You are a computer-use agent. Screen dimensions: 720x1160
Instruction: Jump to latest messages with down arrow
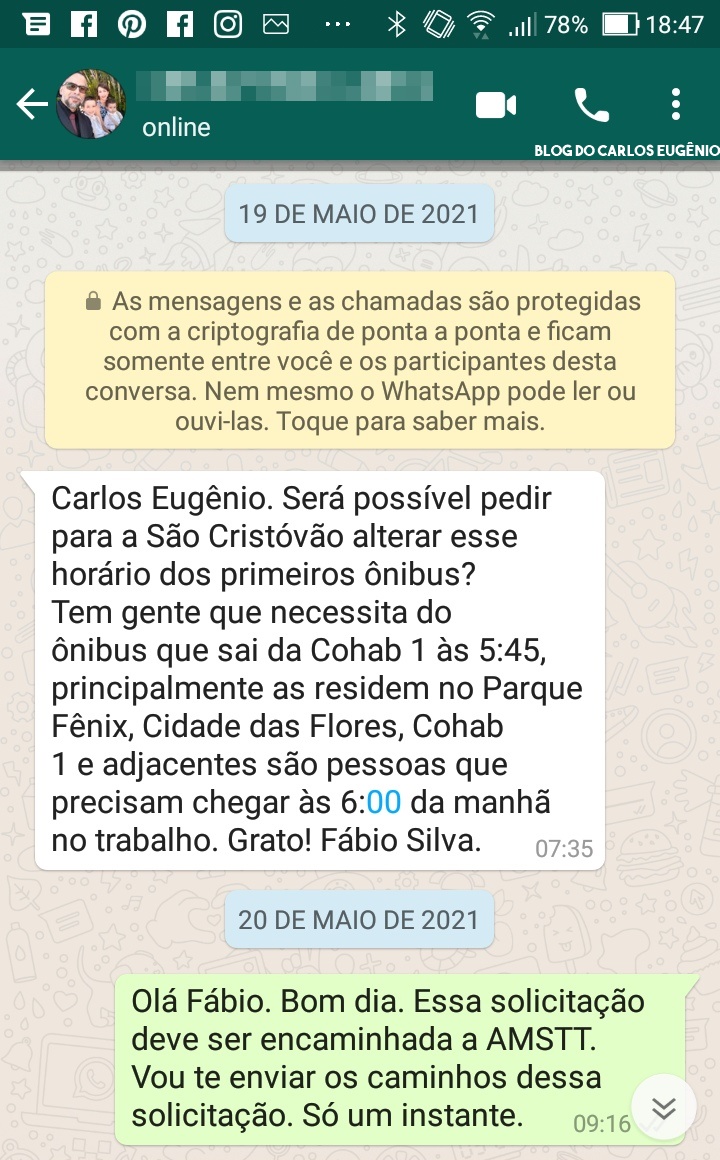coord(664,1107)
